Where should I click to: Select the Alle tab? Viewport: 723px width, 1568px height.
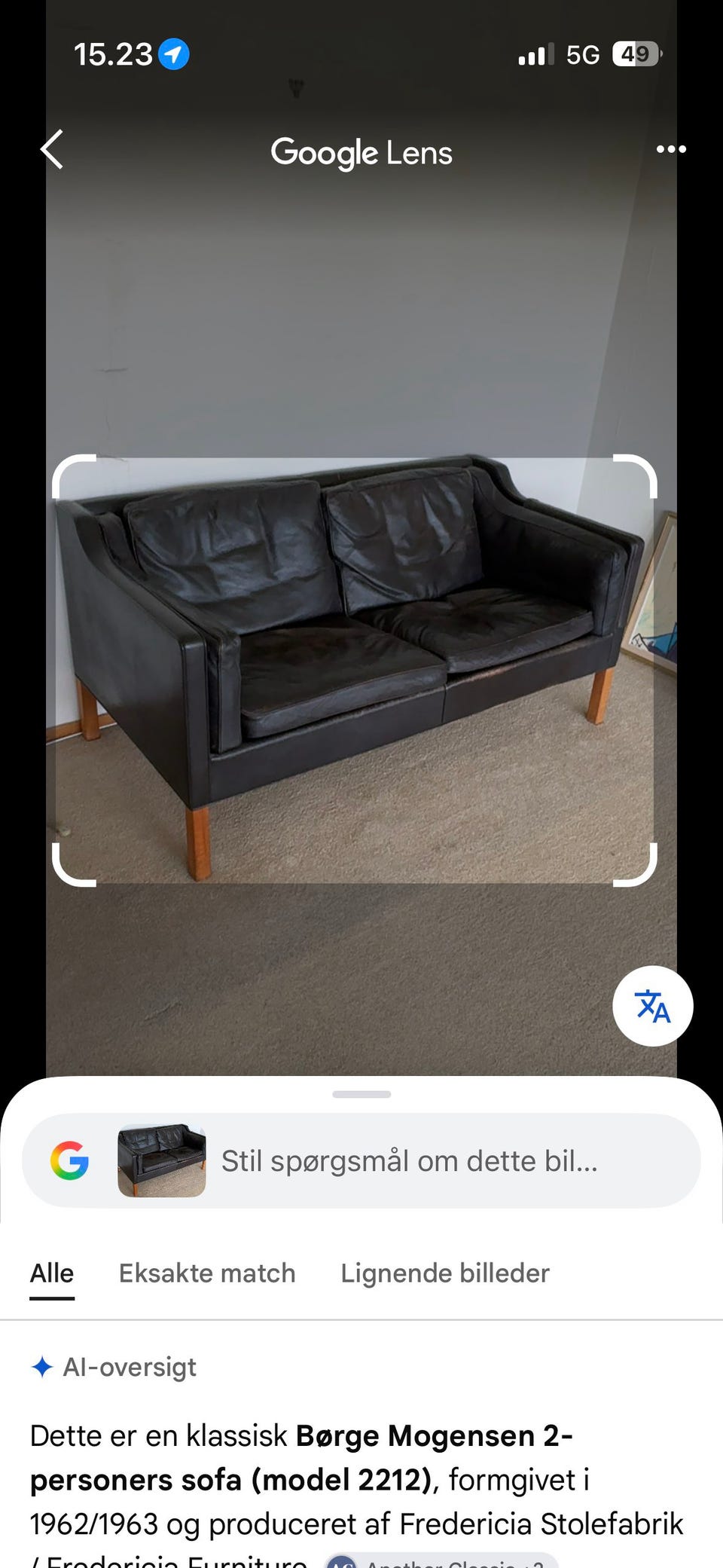(x=52, y=1273)
